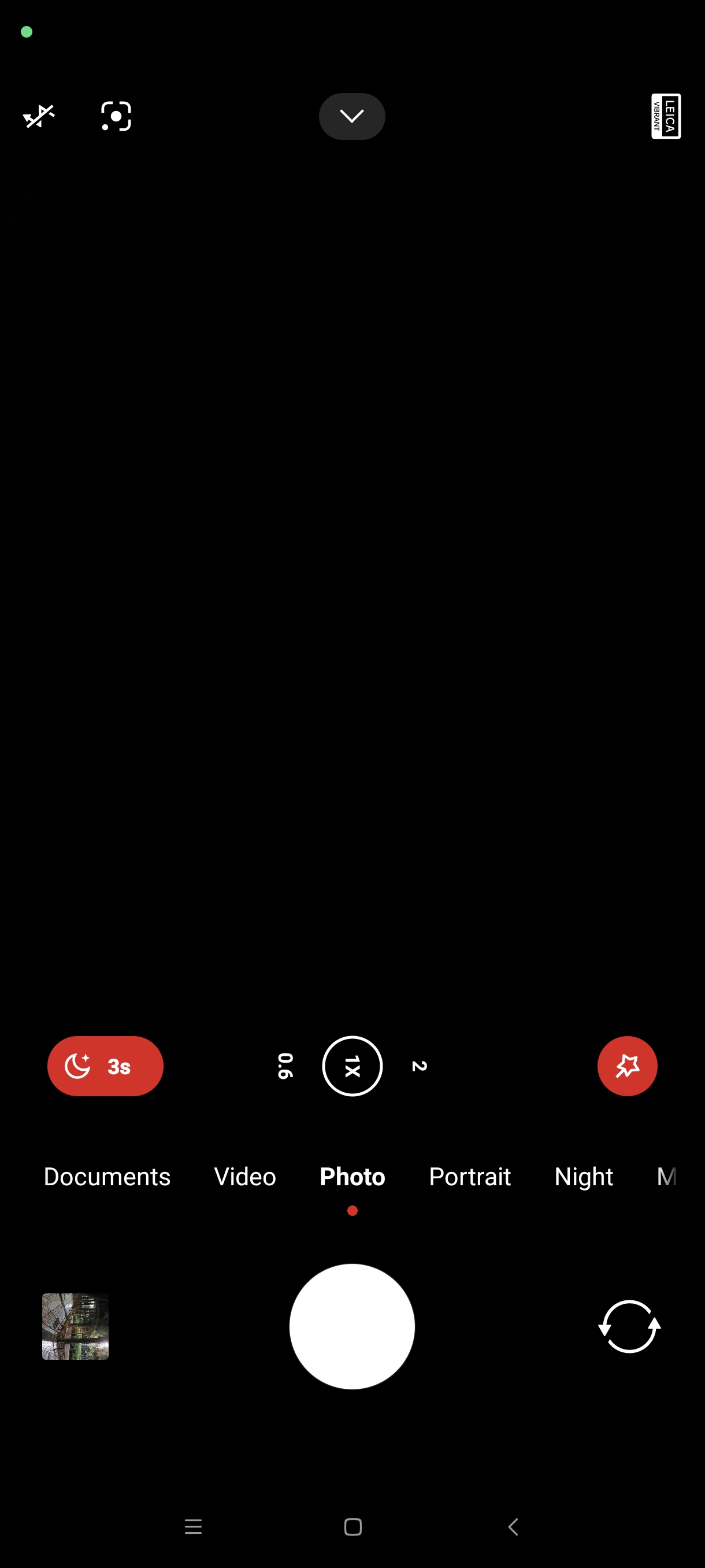705x1568 pixels.
Task: Toggle the flash setting icon
Action: [x=39, y=116]
